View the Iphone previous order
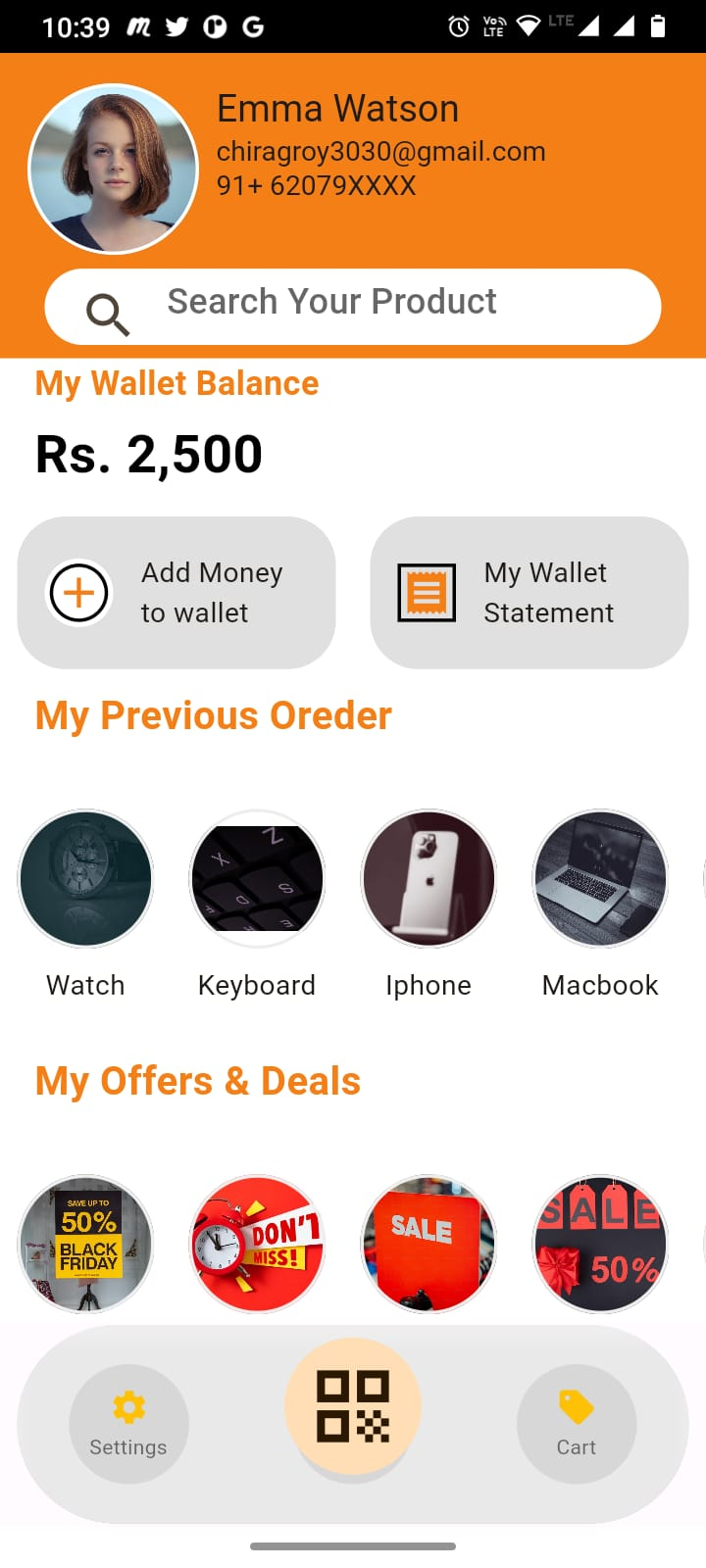The image size is (706, 1568). [x=429, y=878]
